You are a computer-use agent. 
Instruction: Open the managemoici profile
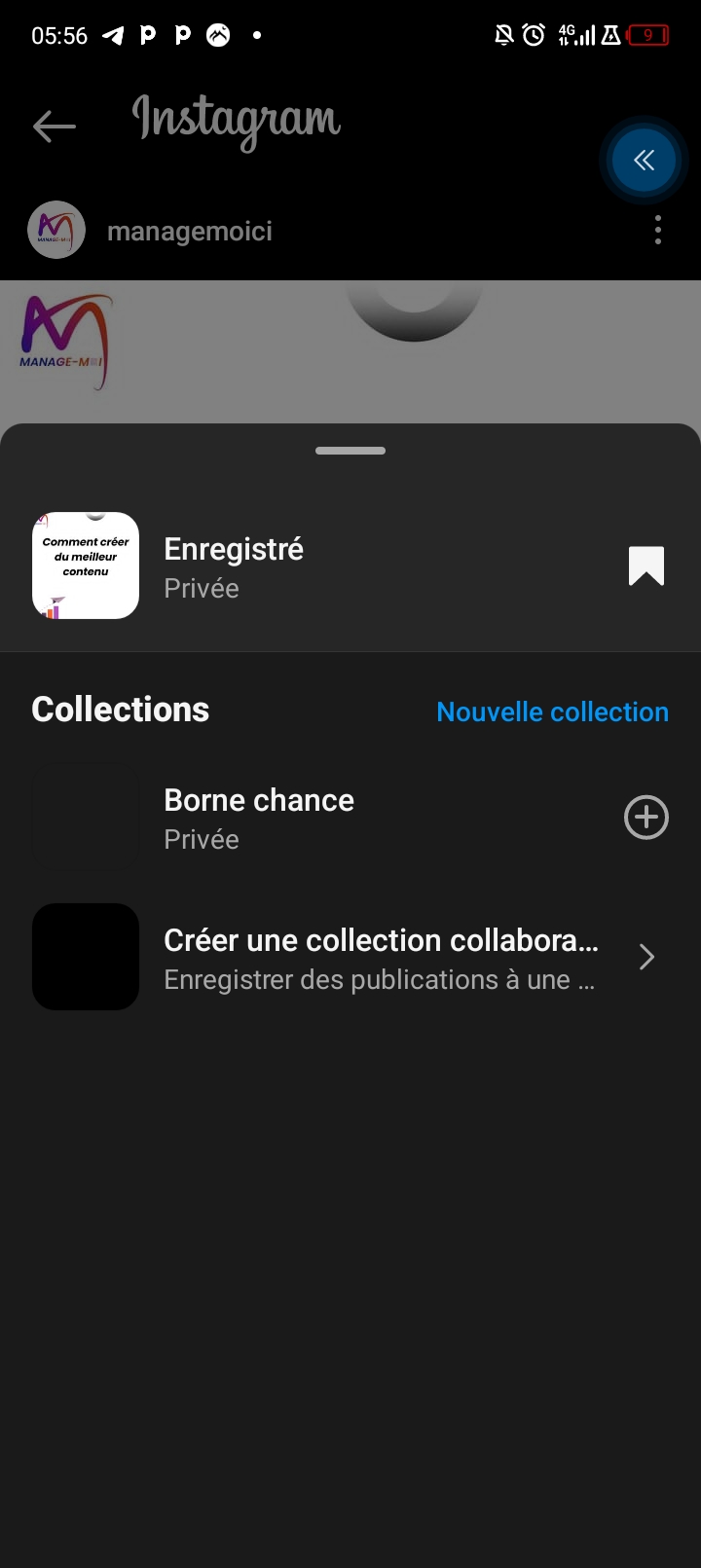[189, 232]
